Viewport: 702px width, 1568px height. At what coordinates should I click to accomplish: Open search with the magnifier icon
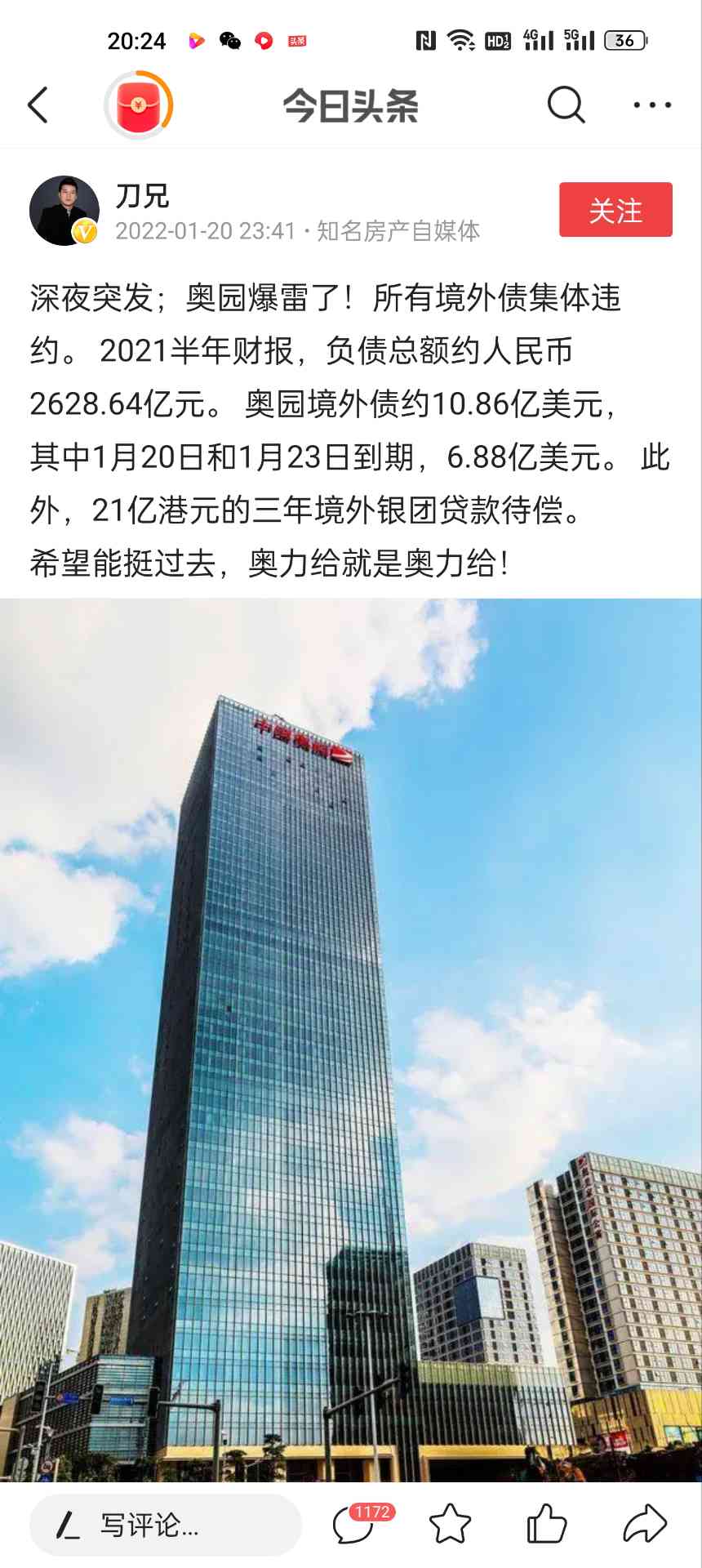coord(566,105)
